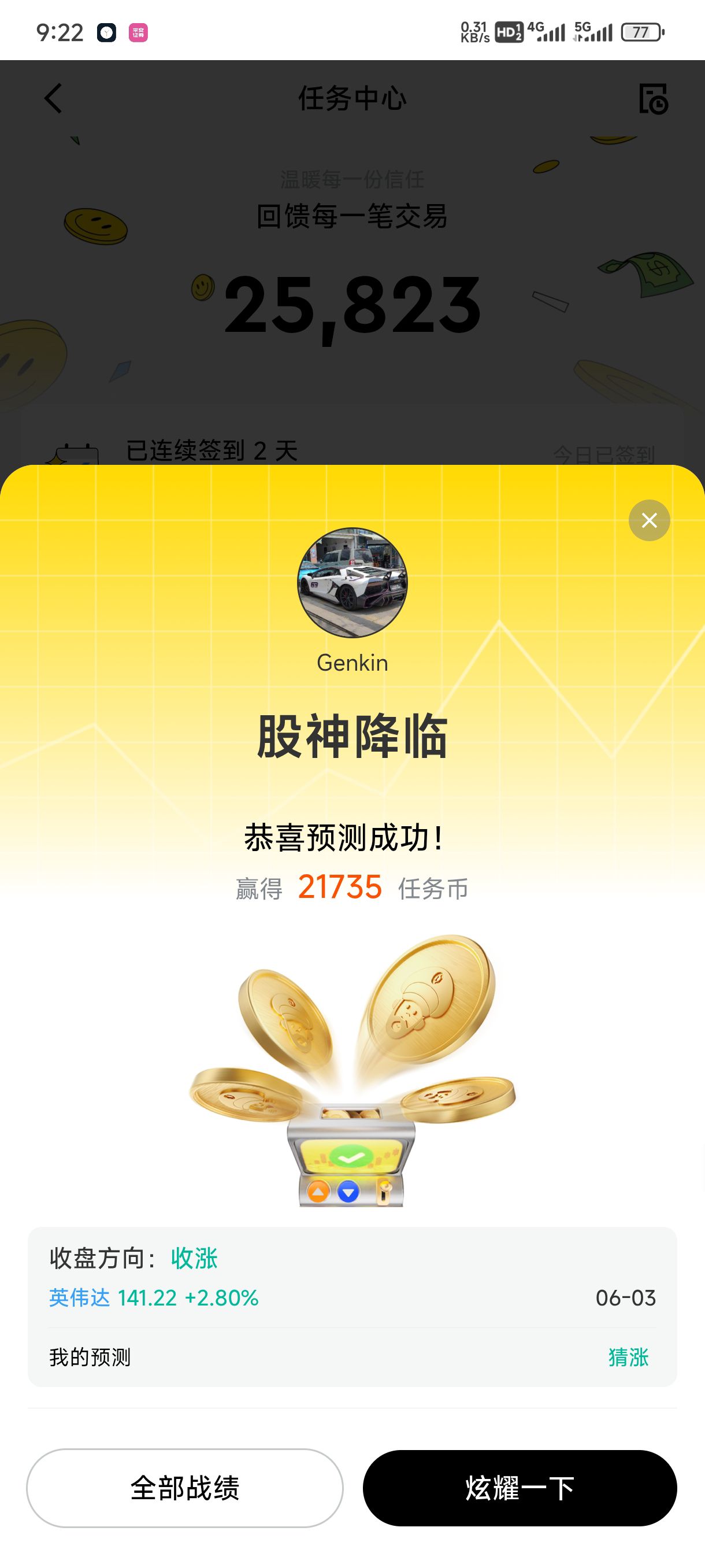The height and width of the screenshot is (1568, 705).
Task: Go back from 任务中心
Action: point(54,99)
